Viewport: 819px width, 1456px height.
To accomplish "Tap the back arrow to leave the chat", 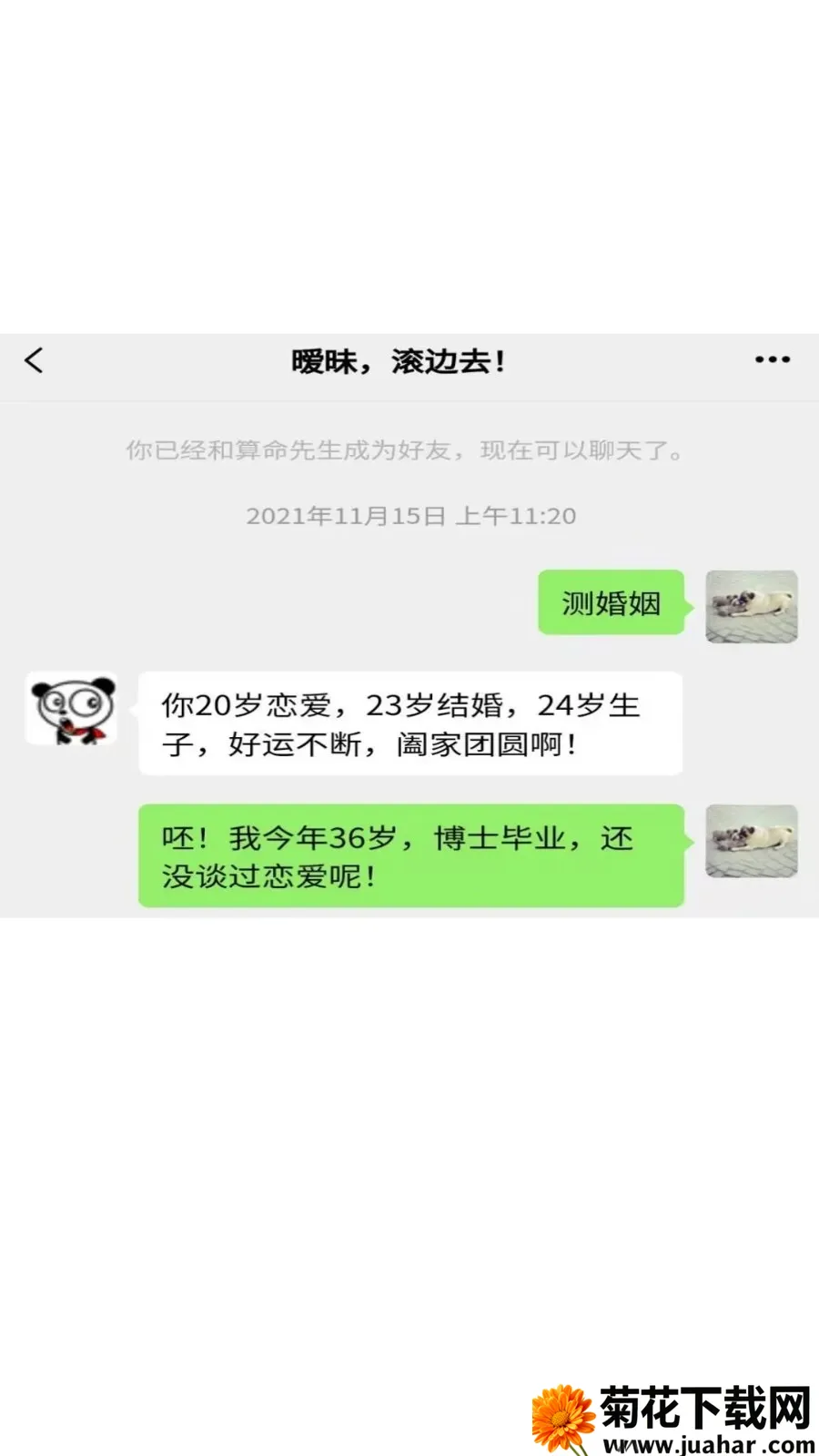I will 35,359.
